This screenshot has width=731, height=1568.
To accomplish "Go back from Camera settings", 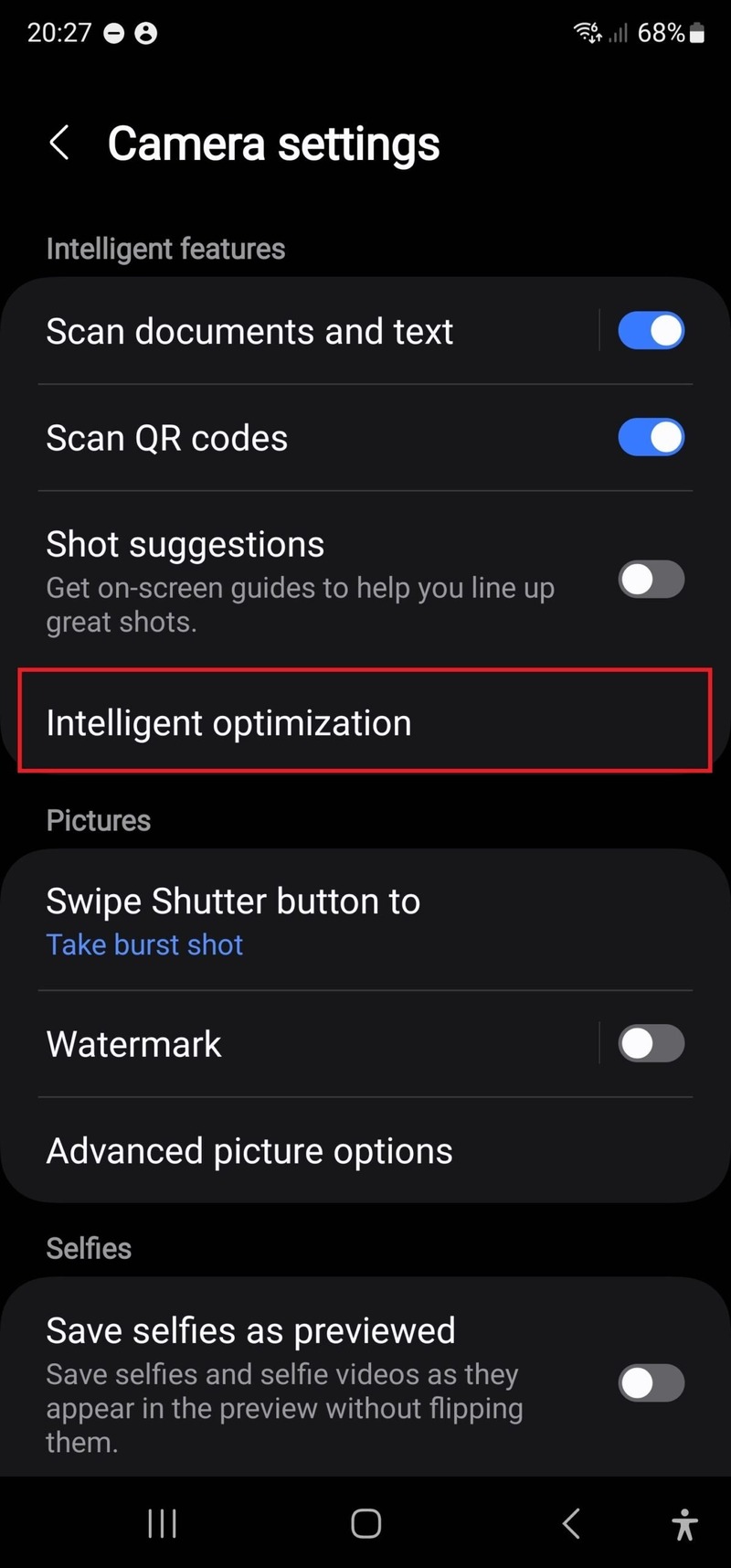I will 59,144.
